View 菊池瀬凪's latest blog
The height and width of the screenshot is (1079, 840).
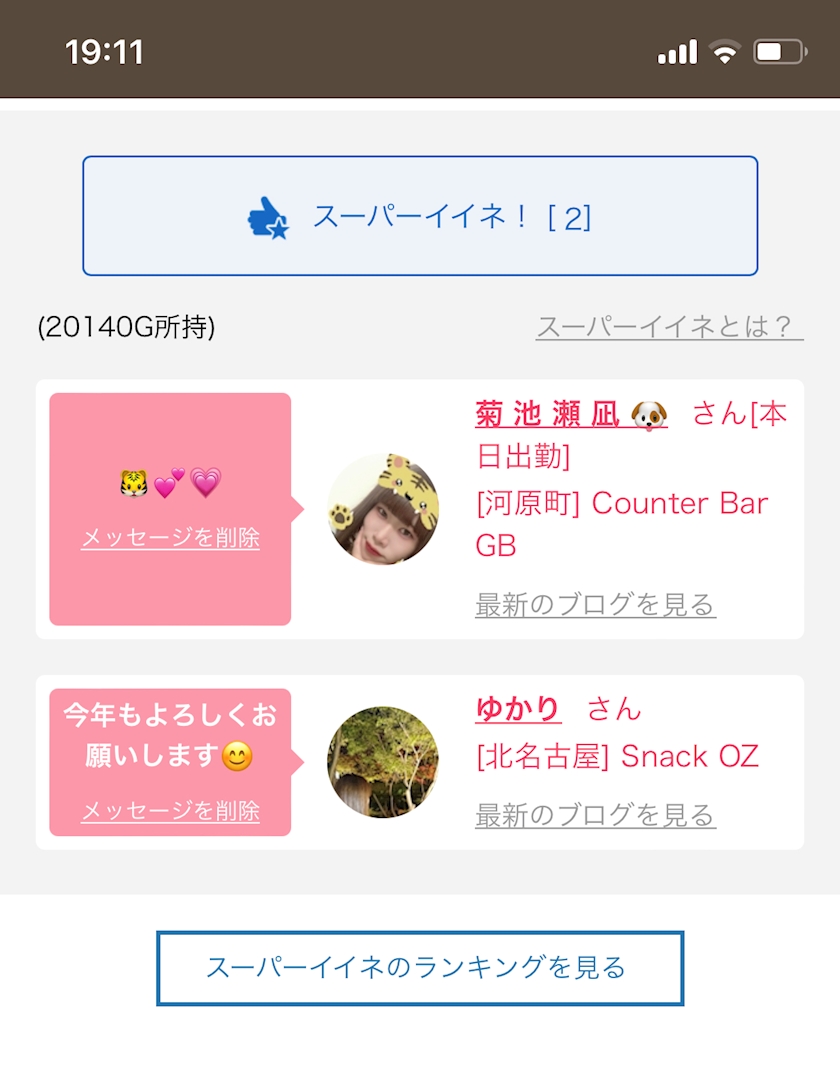595,604
